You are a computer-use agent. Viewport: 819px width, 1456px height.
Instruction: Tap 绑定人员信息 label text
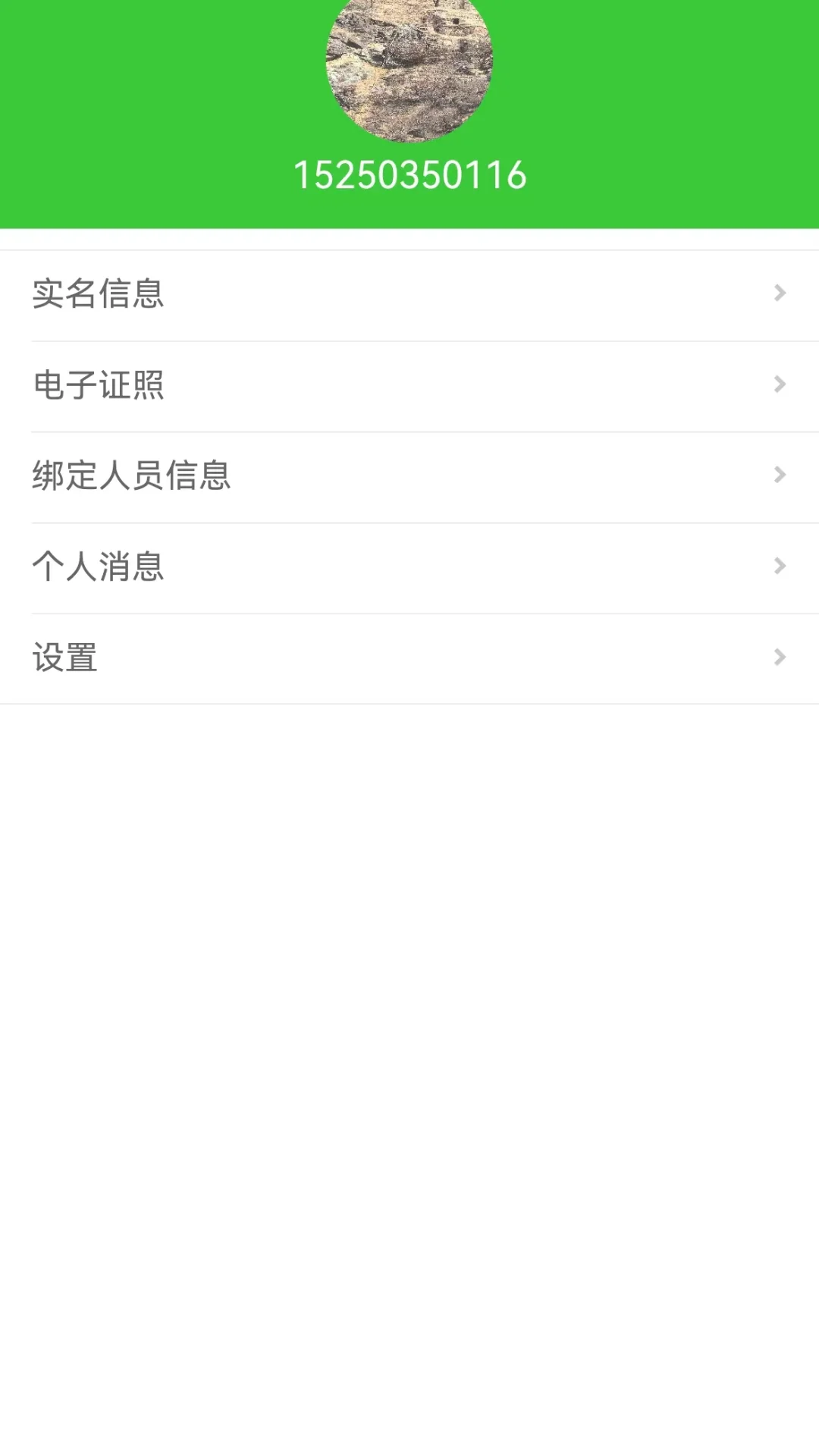click(131, 476)
